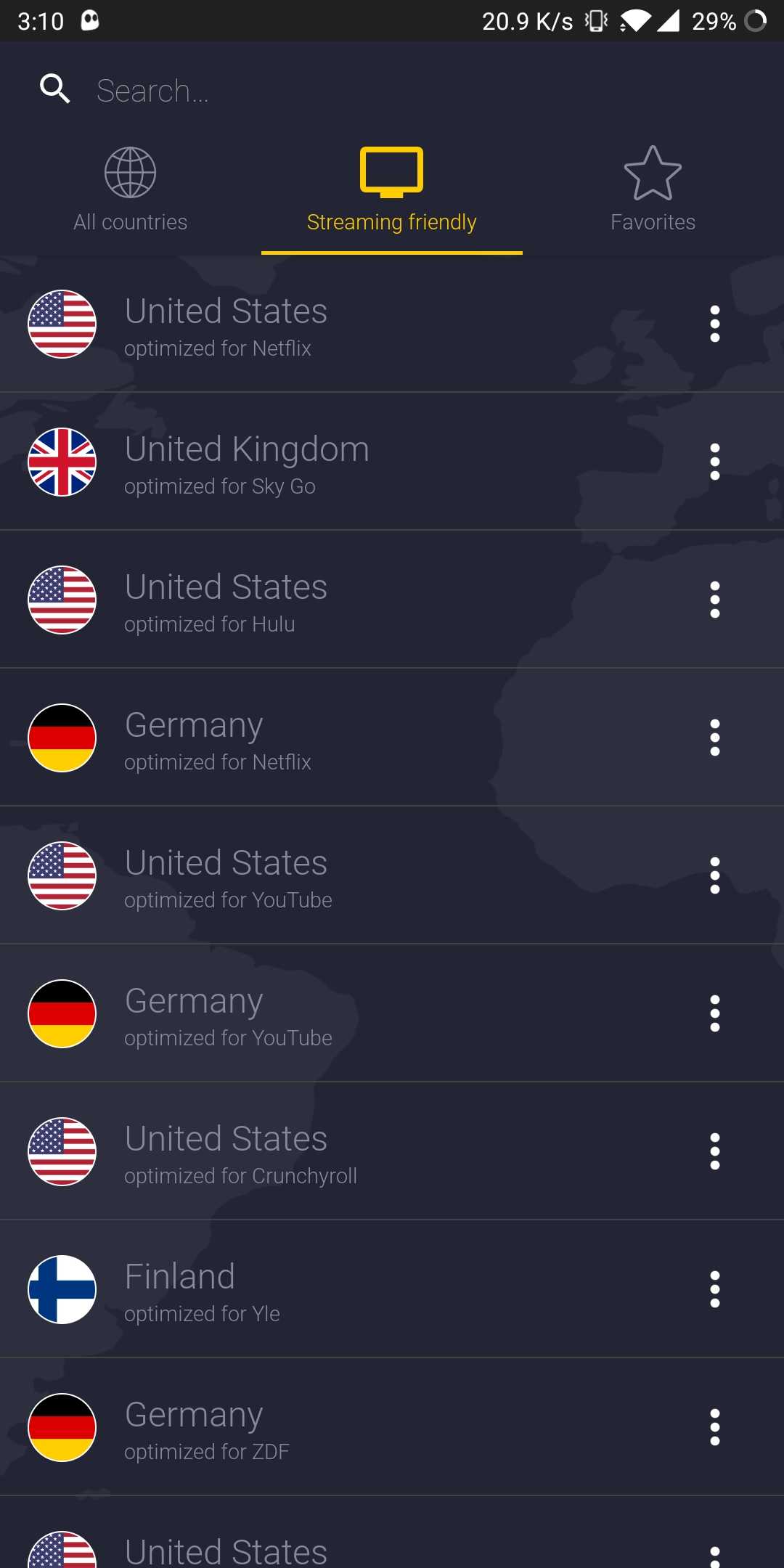Open the Favorites tab
This screenshot has width=784, height=1568.
pyautogui.click(x=653, y=190)
